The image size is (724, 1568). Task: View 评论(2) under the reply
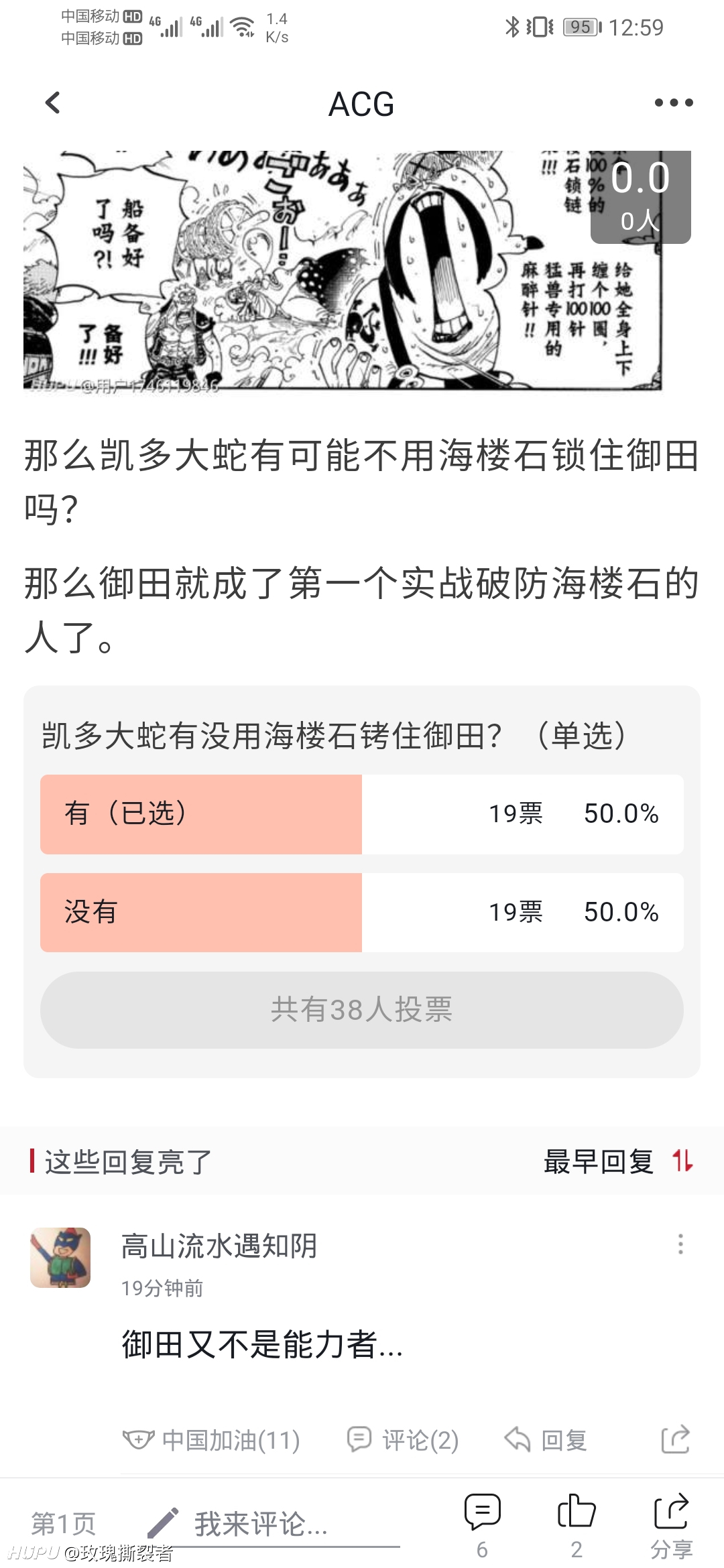coord(403,1439)
